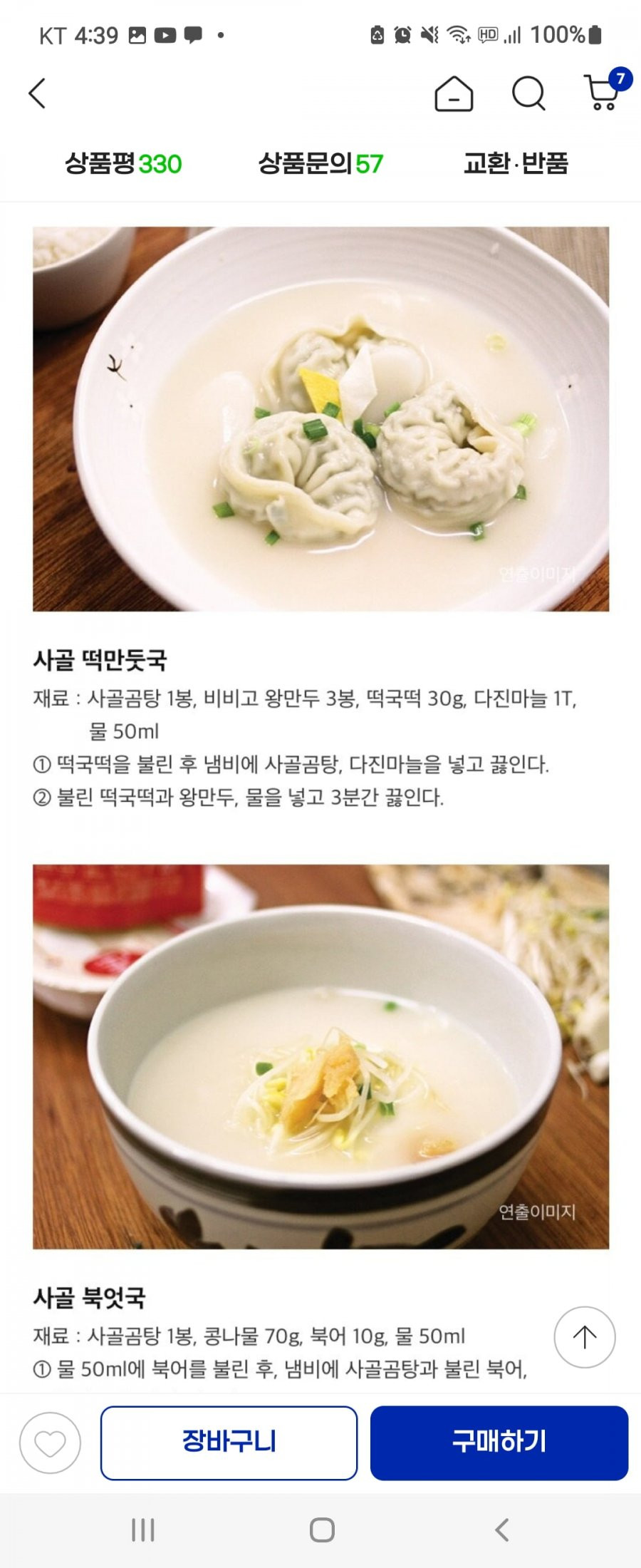This screenshot has width=641, height=1568.
Task: Open the shopping cart with 7 items
Action: 603,92
